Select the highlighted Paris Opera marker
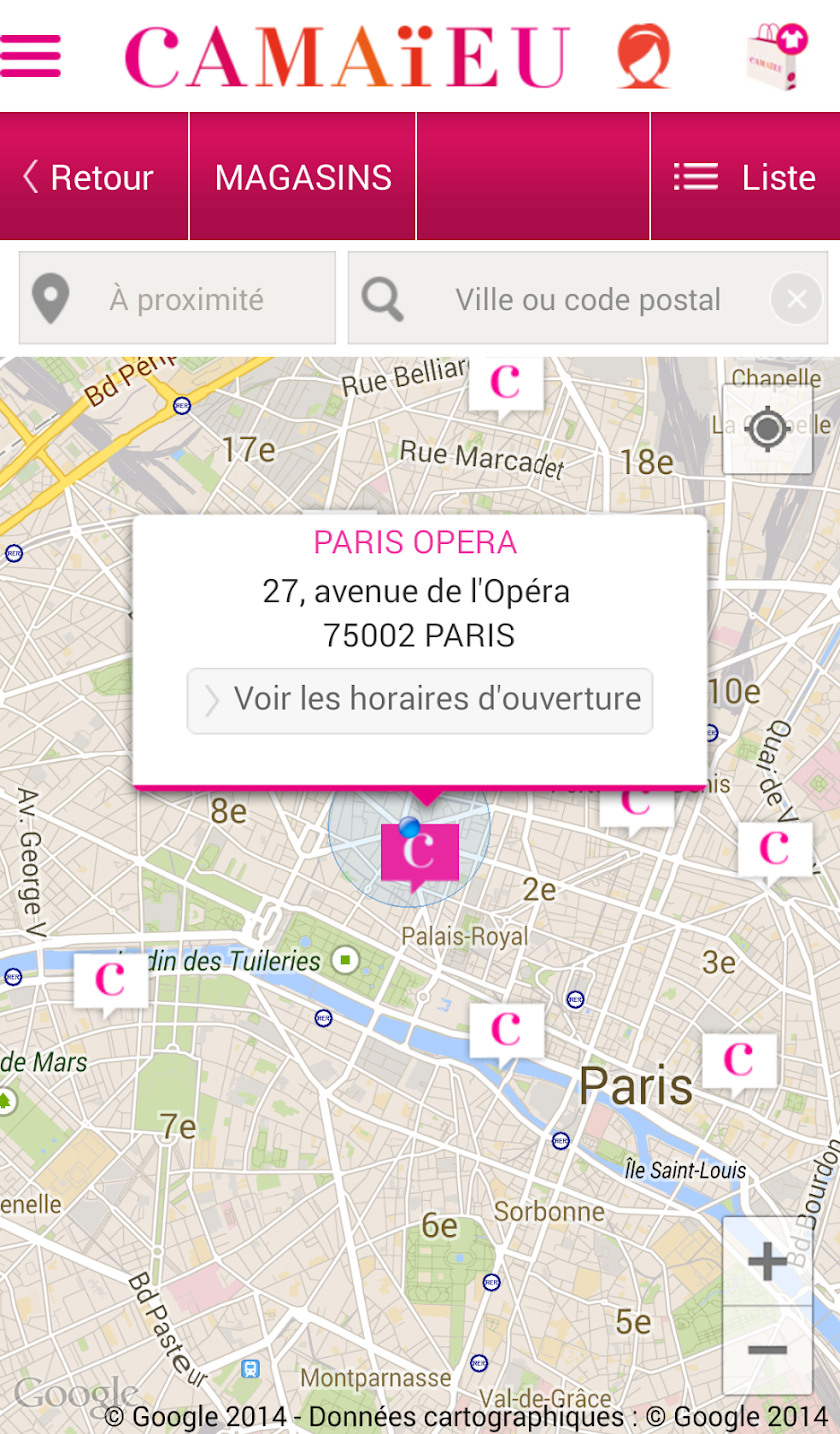Screen dimensions: 840x1434 point(420,852)
